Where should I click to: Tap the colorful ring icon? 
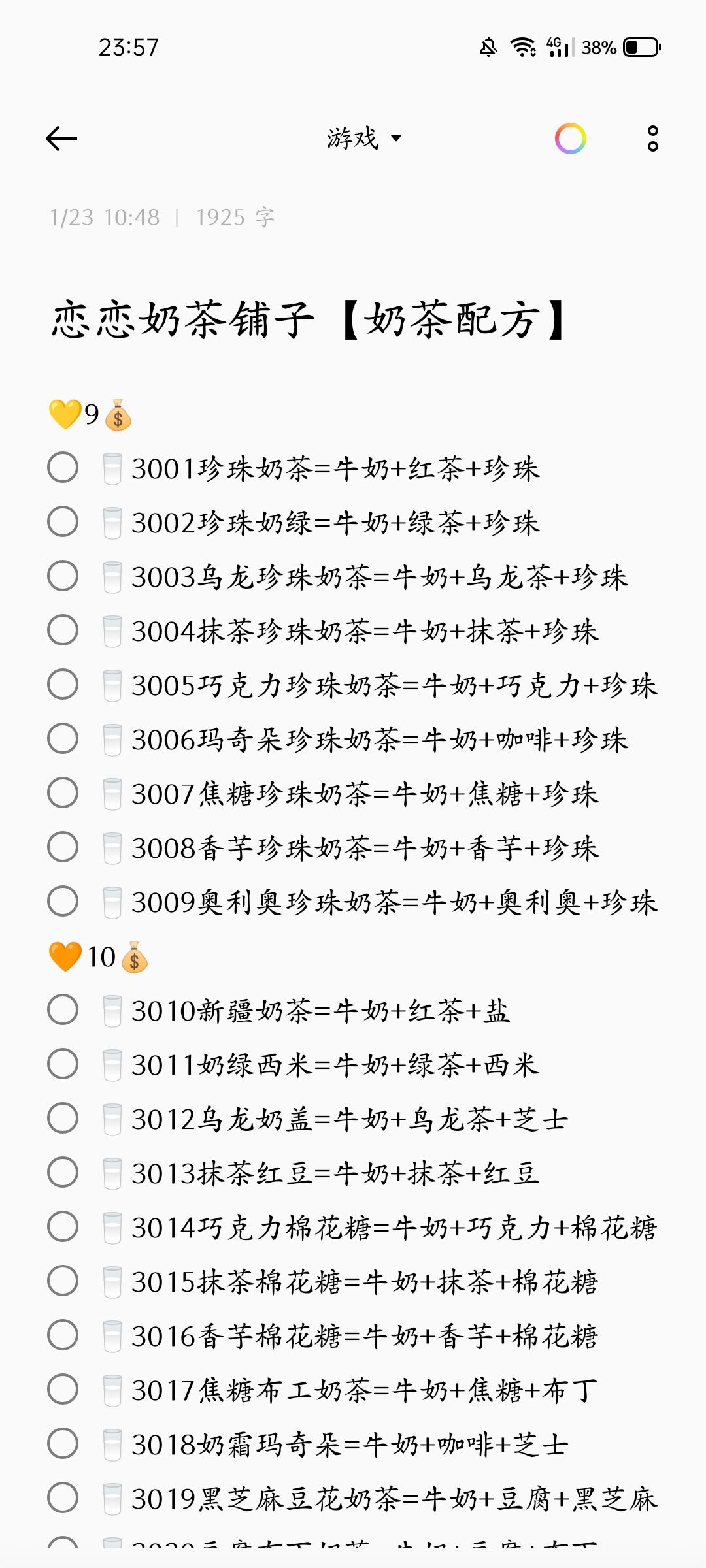pyautogui.click(x=571, y=139)
